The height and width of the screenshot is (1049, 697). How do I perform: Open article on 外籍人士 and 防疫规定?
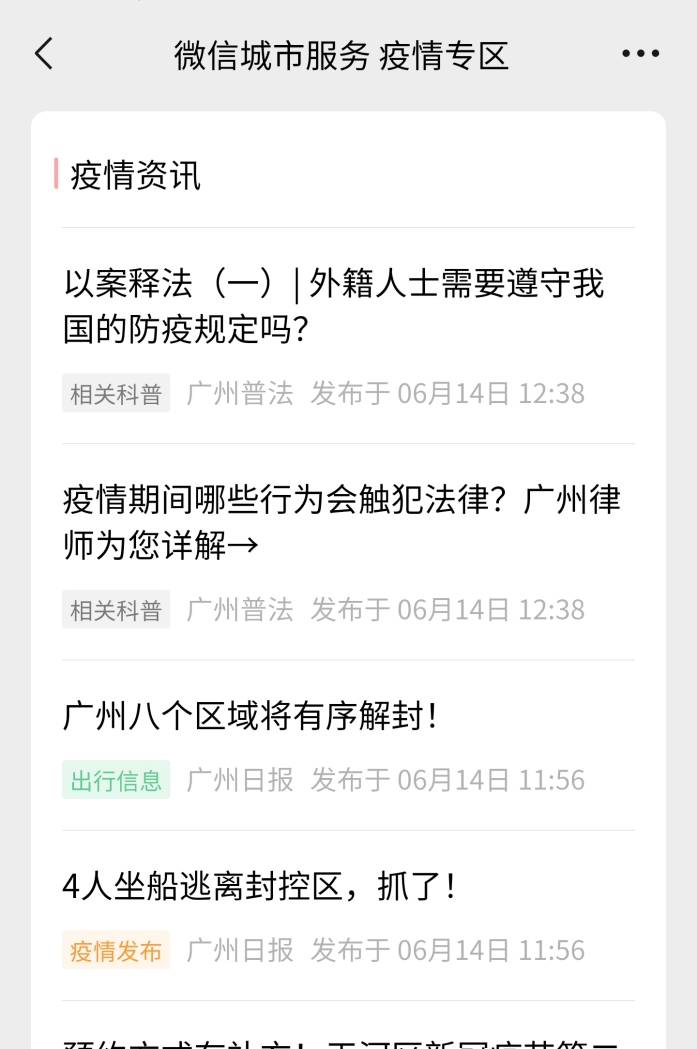click(333, 306)
